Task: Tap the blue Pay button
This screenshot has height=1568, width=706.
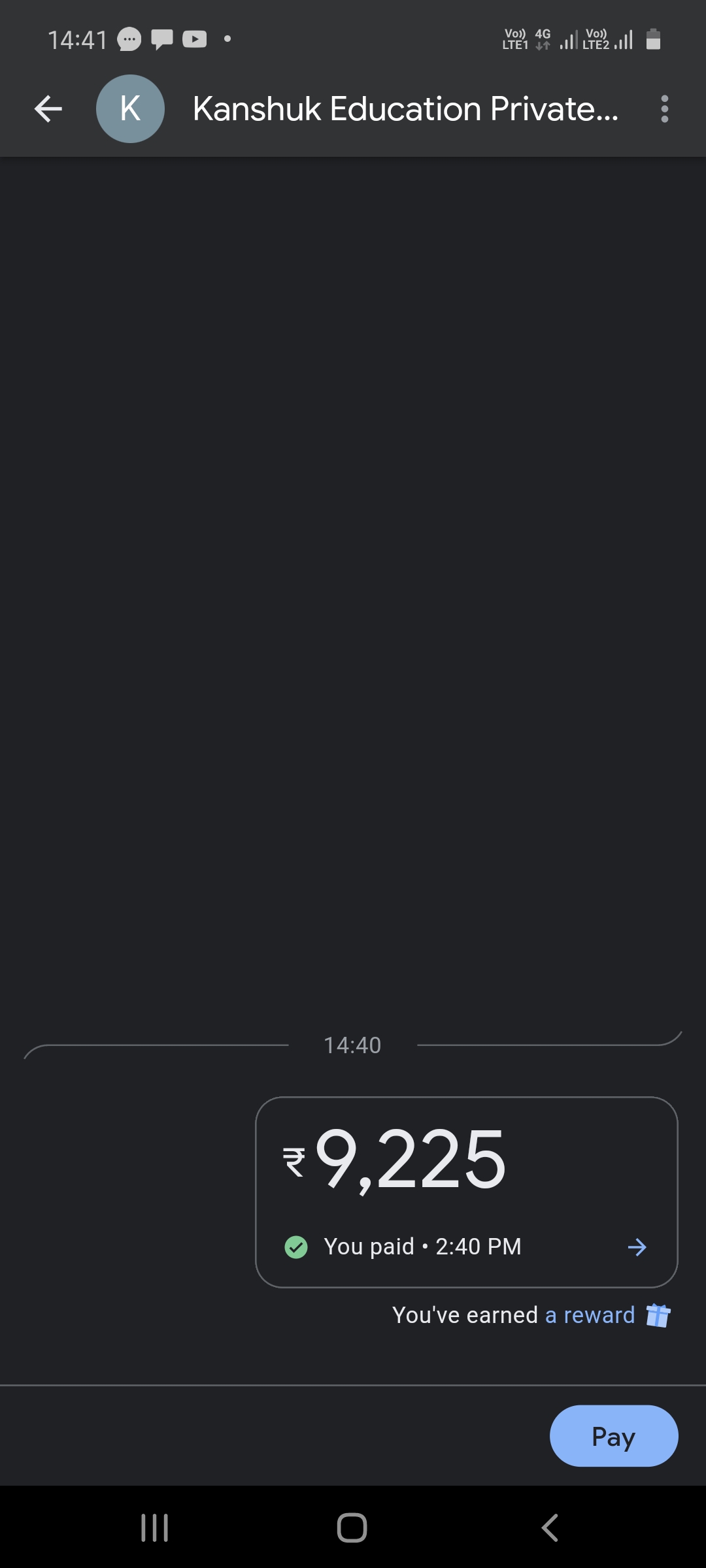Action: [x=613, y=1436]
